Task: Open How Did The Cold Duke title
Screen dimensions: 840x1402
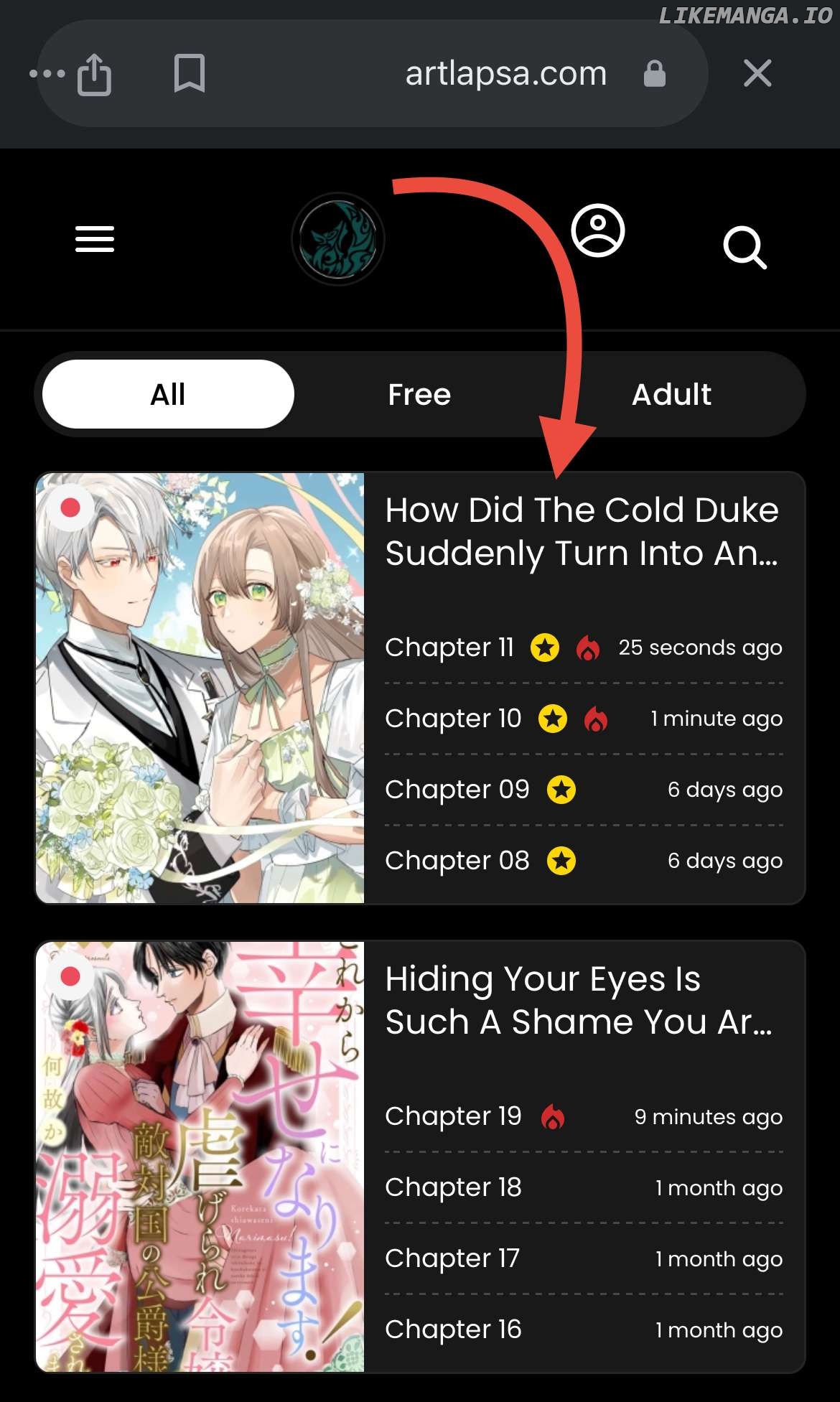Action: tap(582, 531)
